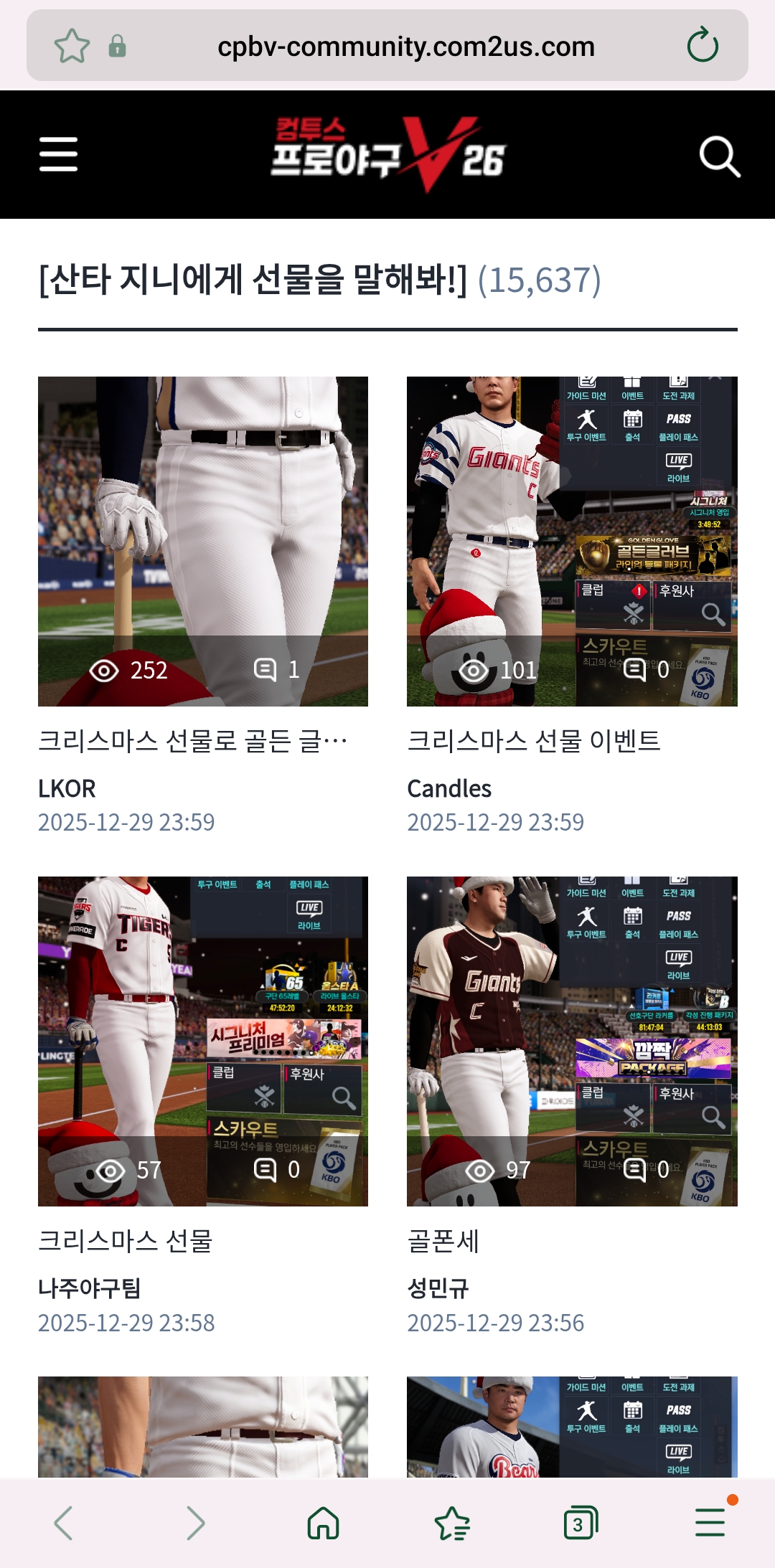Open the browser's bottom menu

[x=710, y=1523]
